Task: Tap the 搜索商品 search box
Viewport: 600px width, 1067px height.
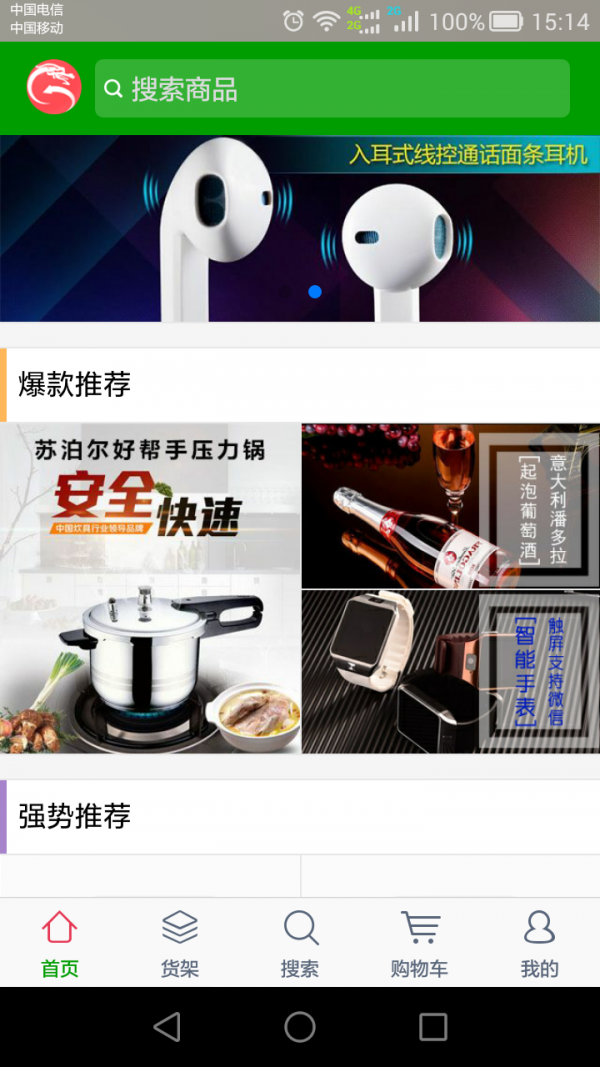Action: pos(332,89)
